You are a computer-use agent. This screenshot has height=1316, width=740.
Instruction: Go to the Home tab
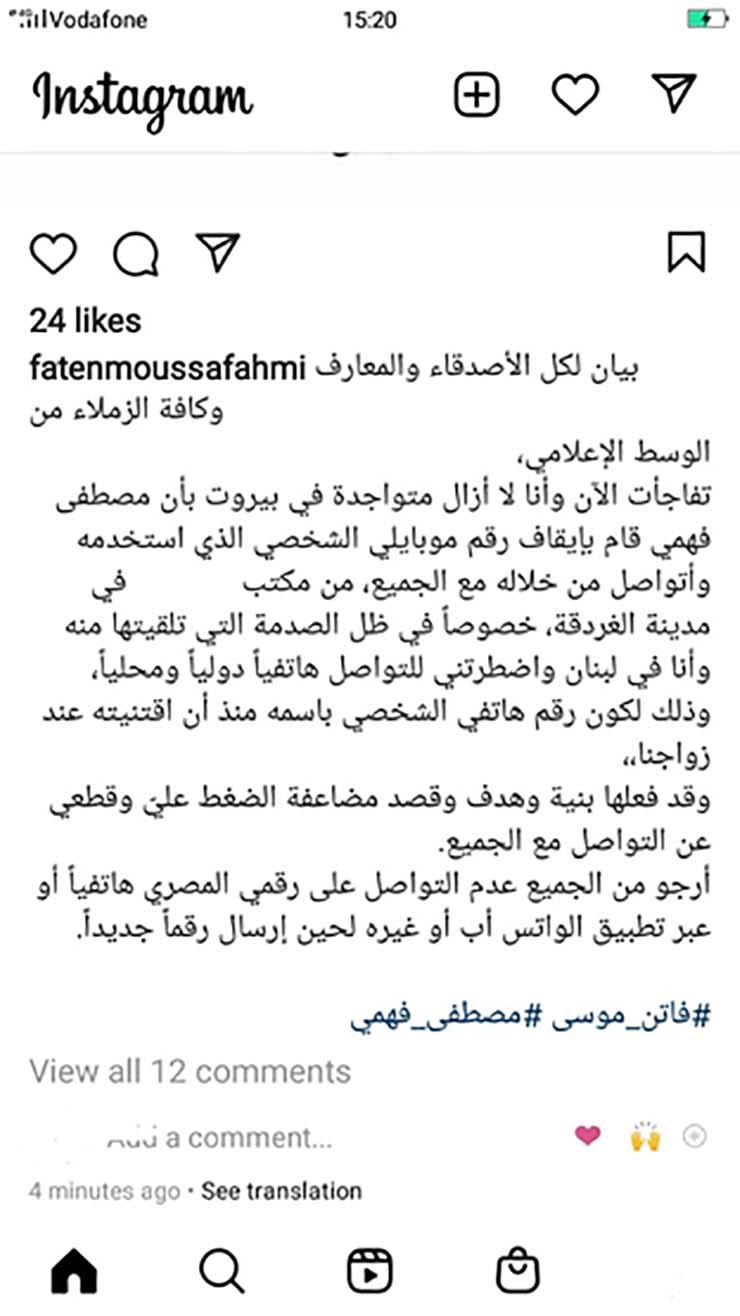74,1271
